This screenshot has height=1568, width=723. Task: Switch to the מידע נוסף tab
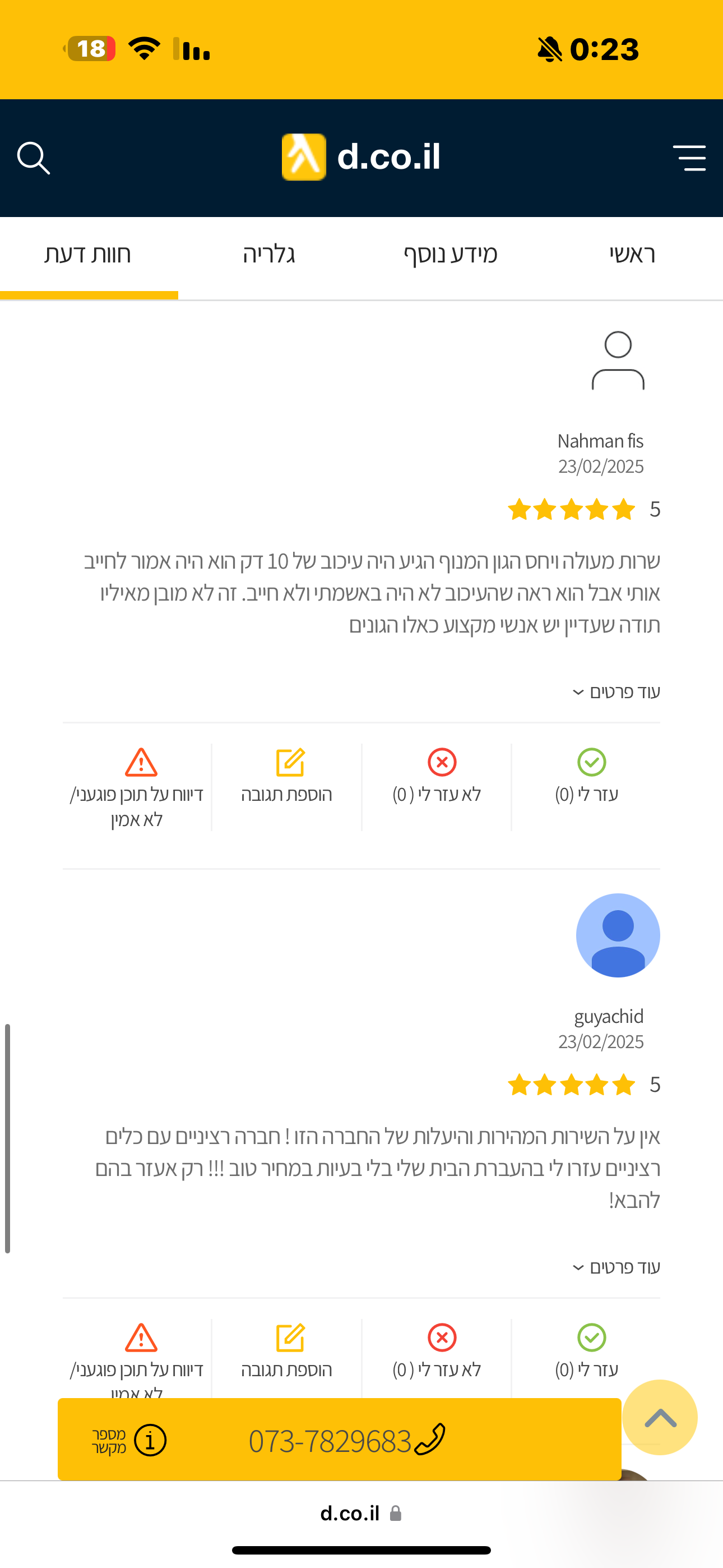[x=451, y=255]
